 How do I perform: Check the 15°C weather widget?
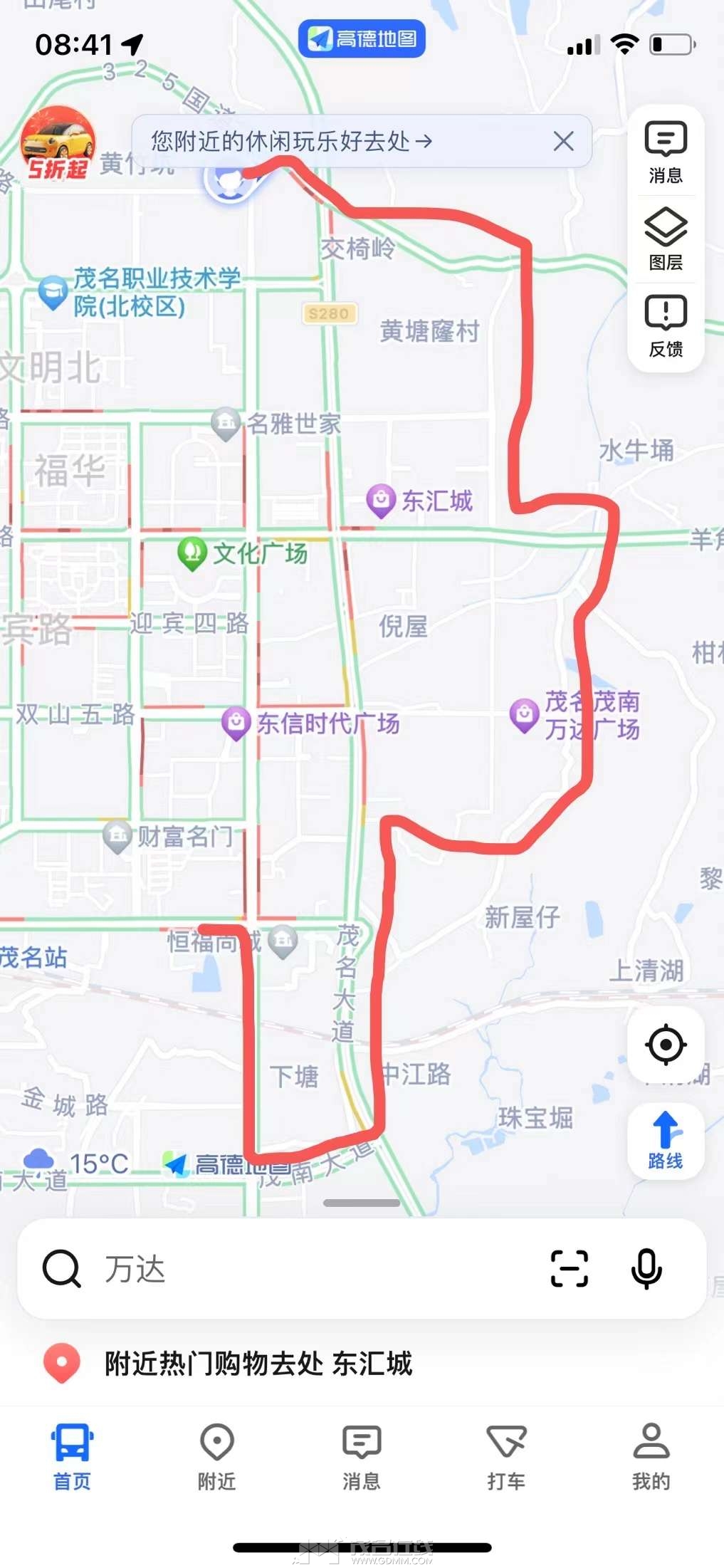click(x=77, y=1163)
